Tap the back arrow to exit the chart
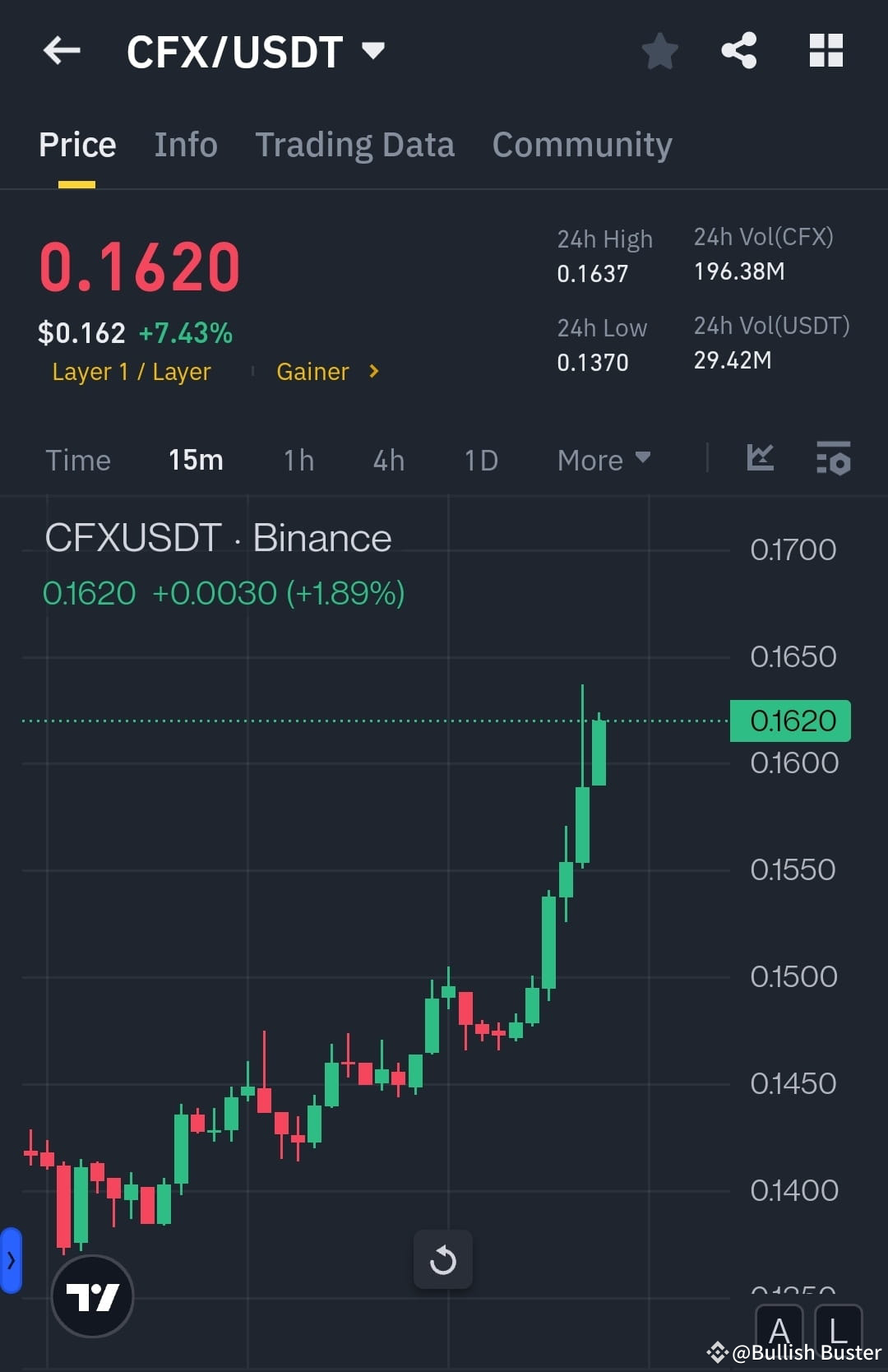Screen dimensions: 888x1372 coord(60,51)
